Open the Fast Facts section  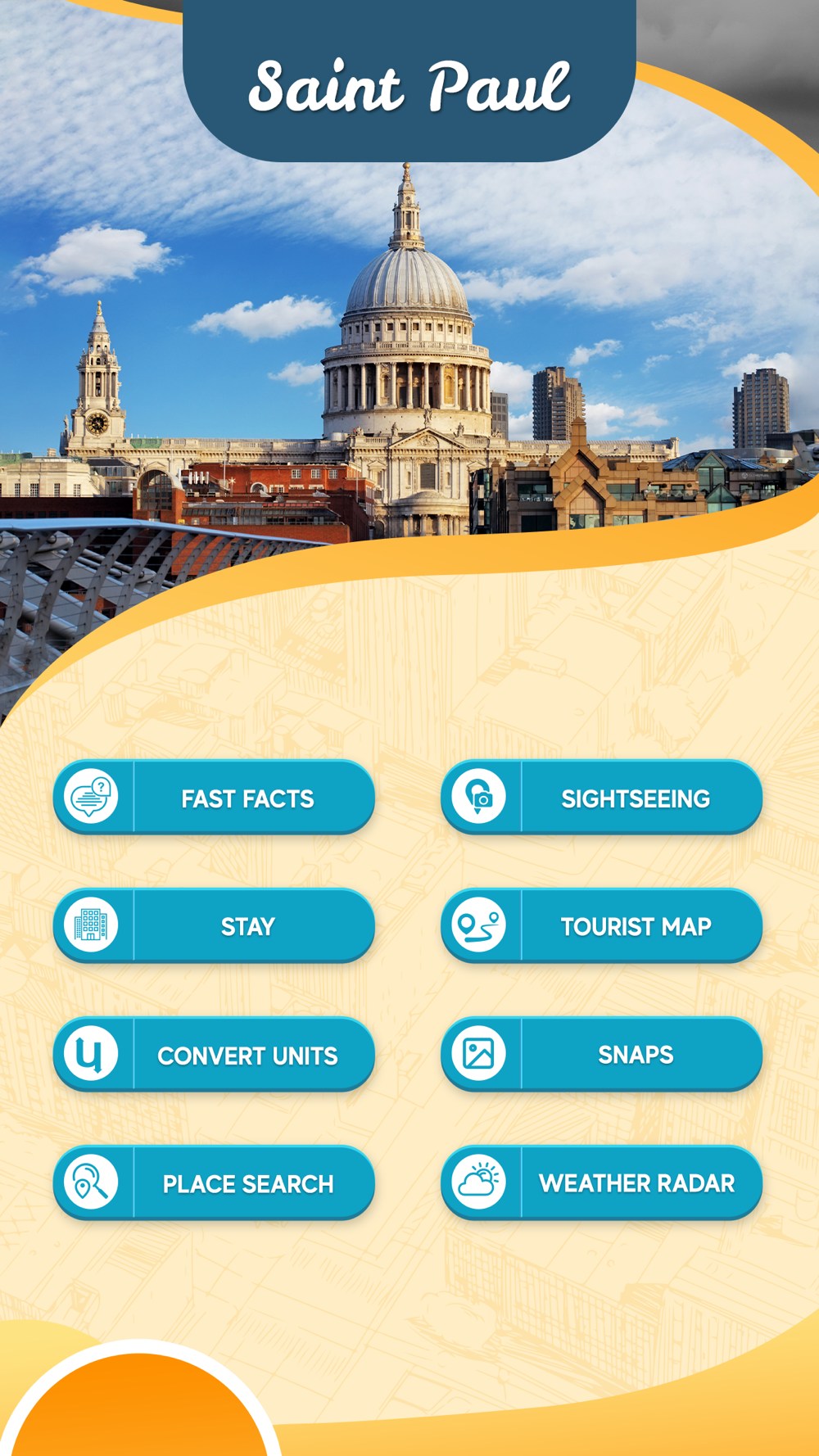[x=214, y=798]
